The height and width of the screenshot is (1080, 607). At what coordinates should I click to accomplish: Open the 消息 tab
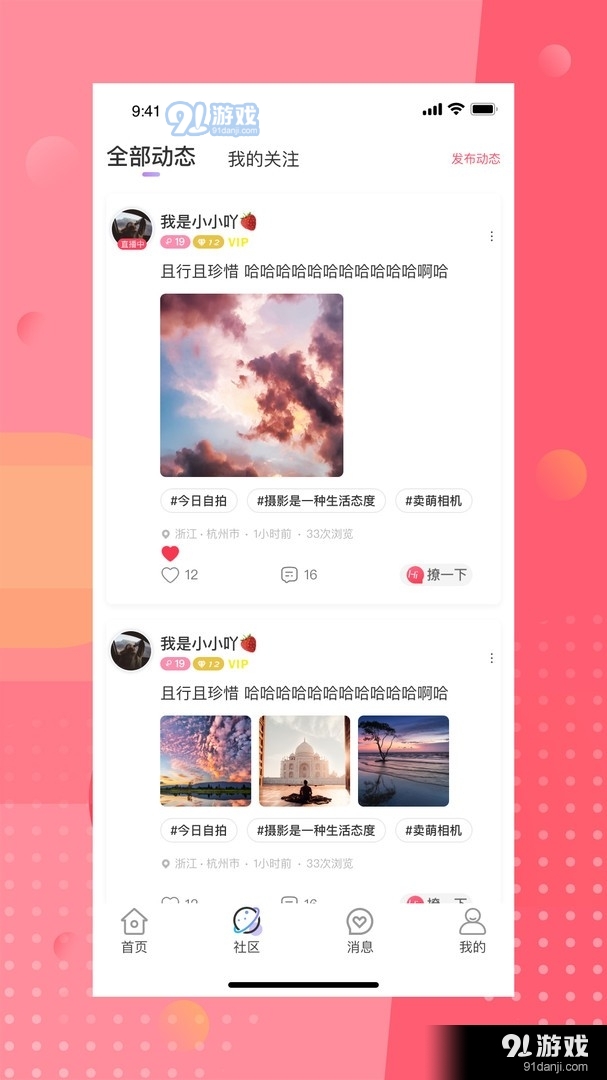pyautogui.click(x=360, y=931)
